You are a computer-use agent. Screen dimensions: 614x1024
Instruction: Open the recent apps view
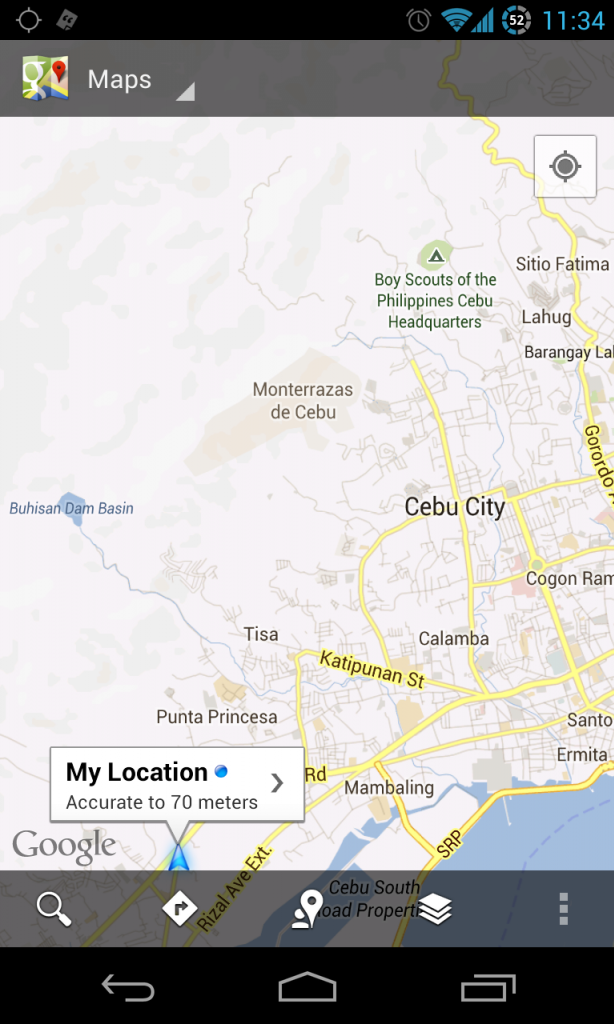pyautogui.click(x=487, y=988)
